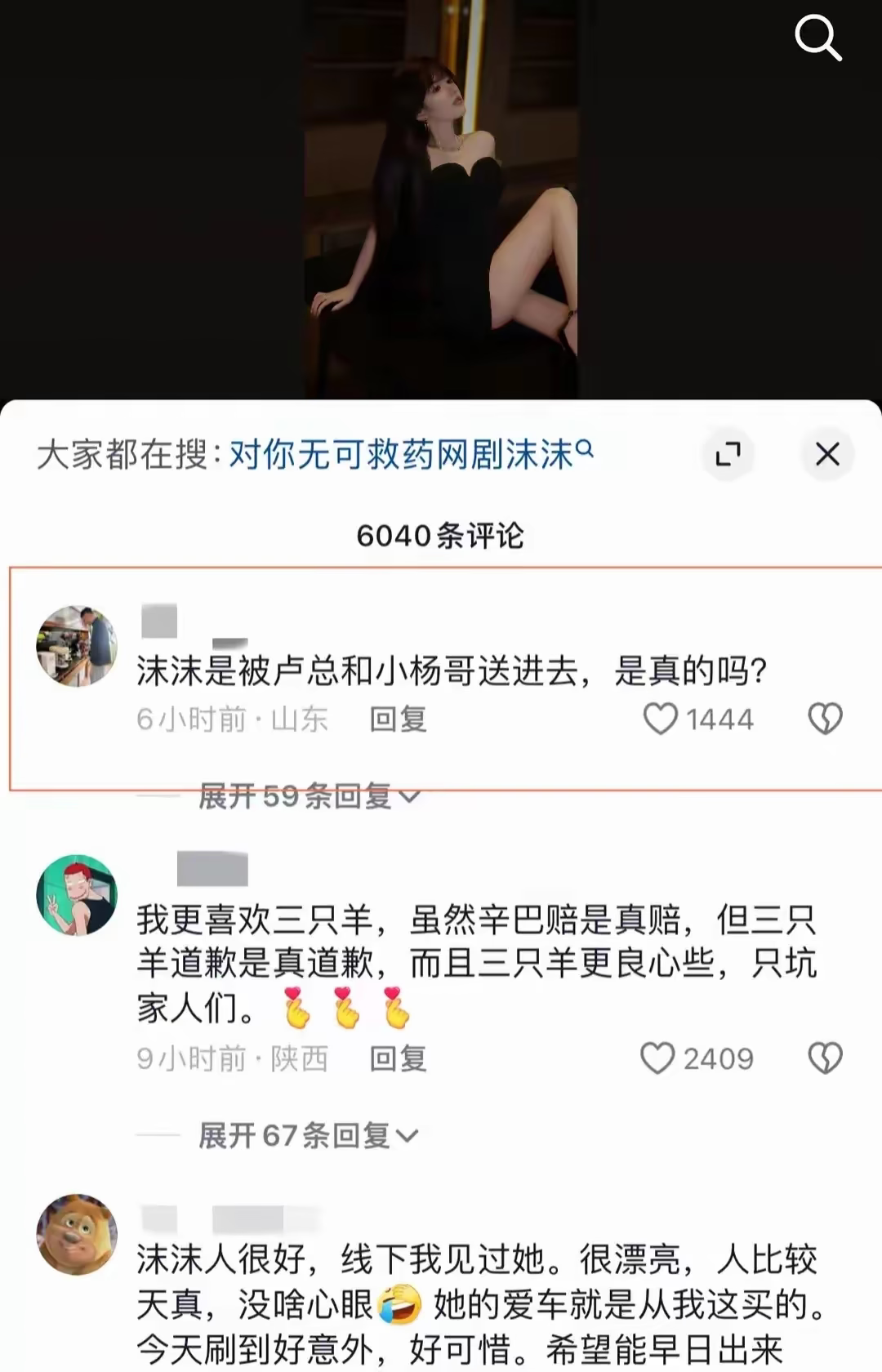The width and height of the screenshot is (882, 1372).
Task: Like the comment with 2409 likes
Action: click(x=658, y=1059)
